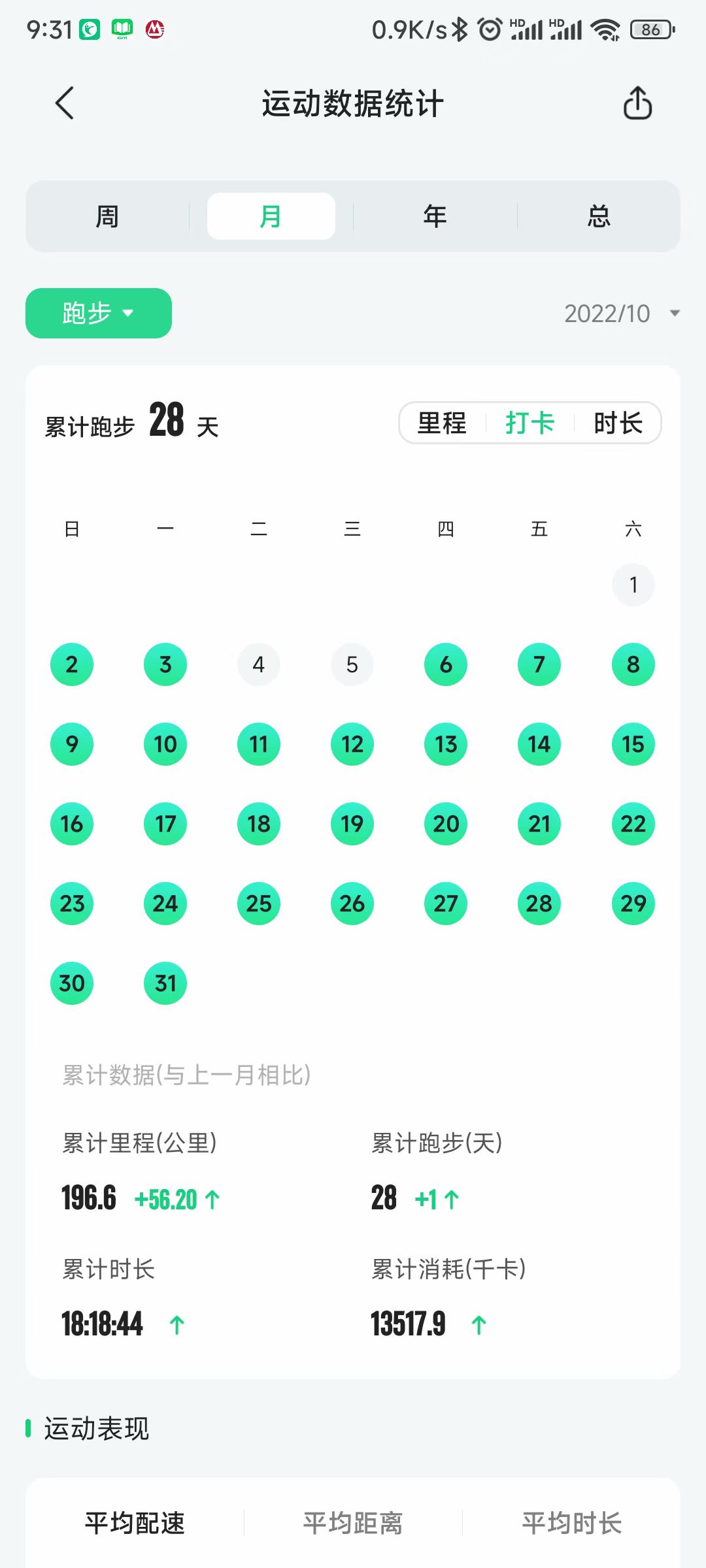Go back from 运动数据统计 screen
Image resolution: width=706 pixels, height=1568 pixels.
[65, 103]
